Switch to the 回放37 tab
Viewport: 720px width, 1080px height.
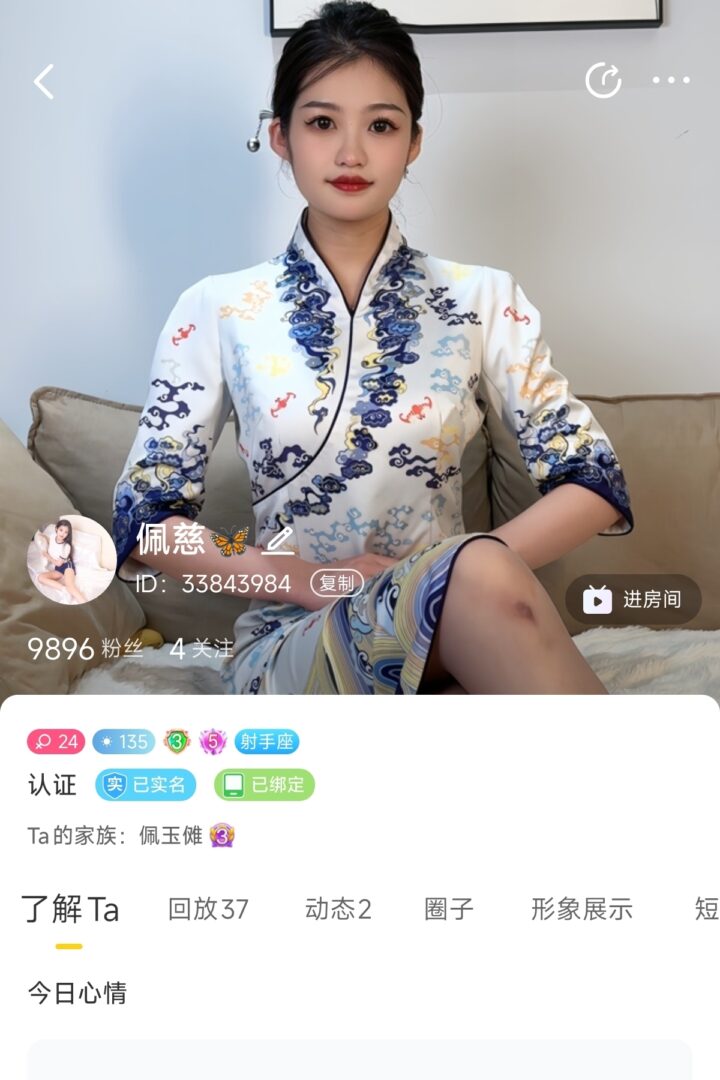pos(208,909)
